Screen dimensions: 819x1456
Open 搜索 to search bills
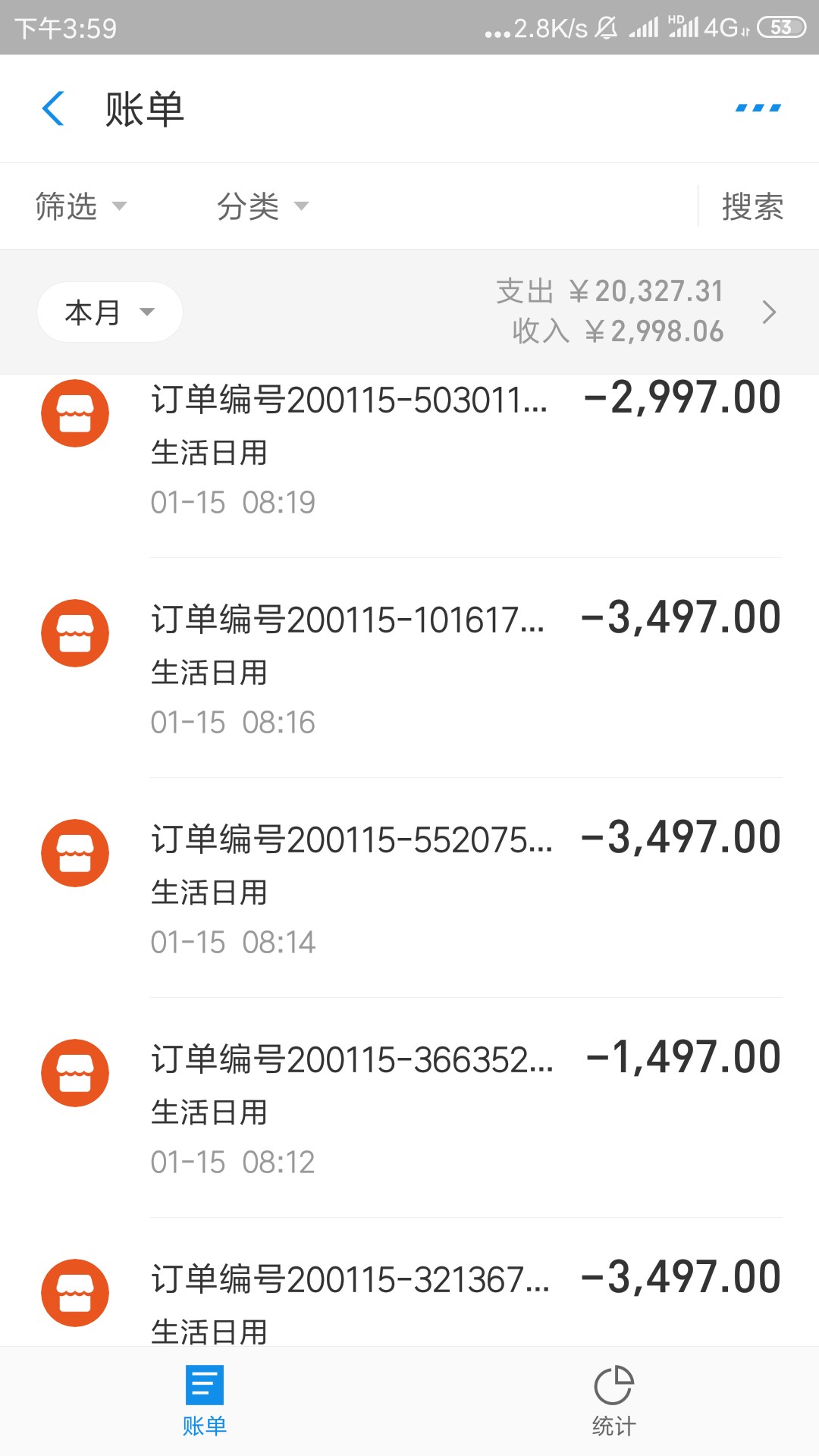coord(752,206)
